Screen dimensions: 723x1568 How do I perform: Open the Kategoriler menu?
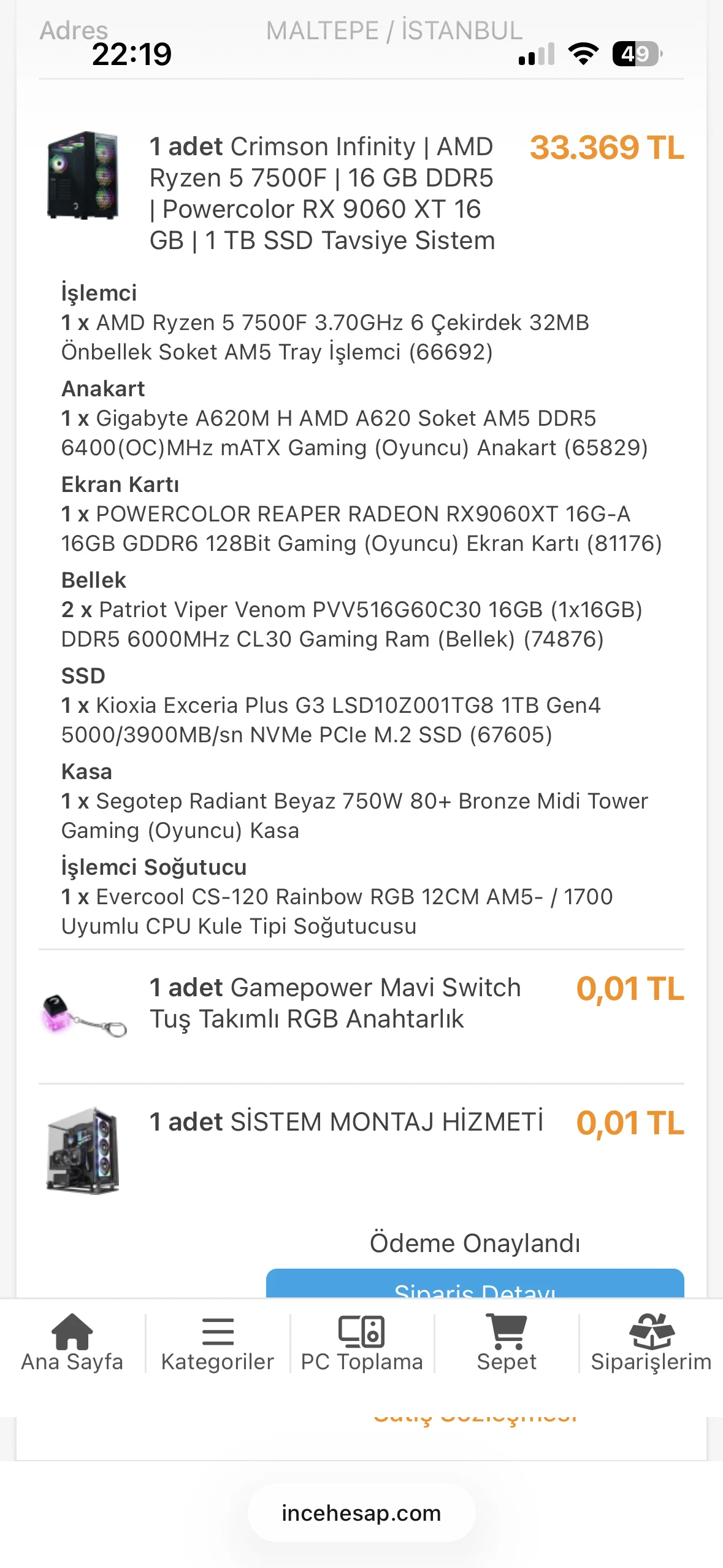pyautogui.click(x=217, y=1343)
